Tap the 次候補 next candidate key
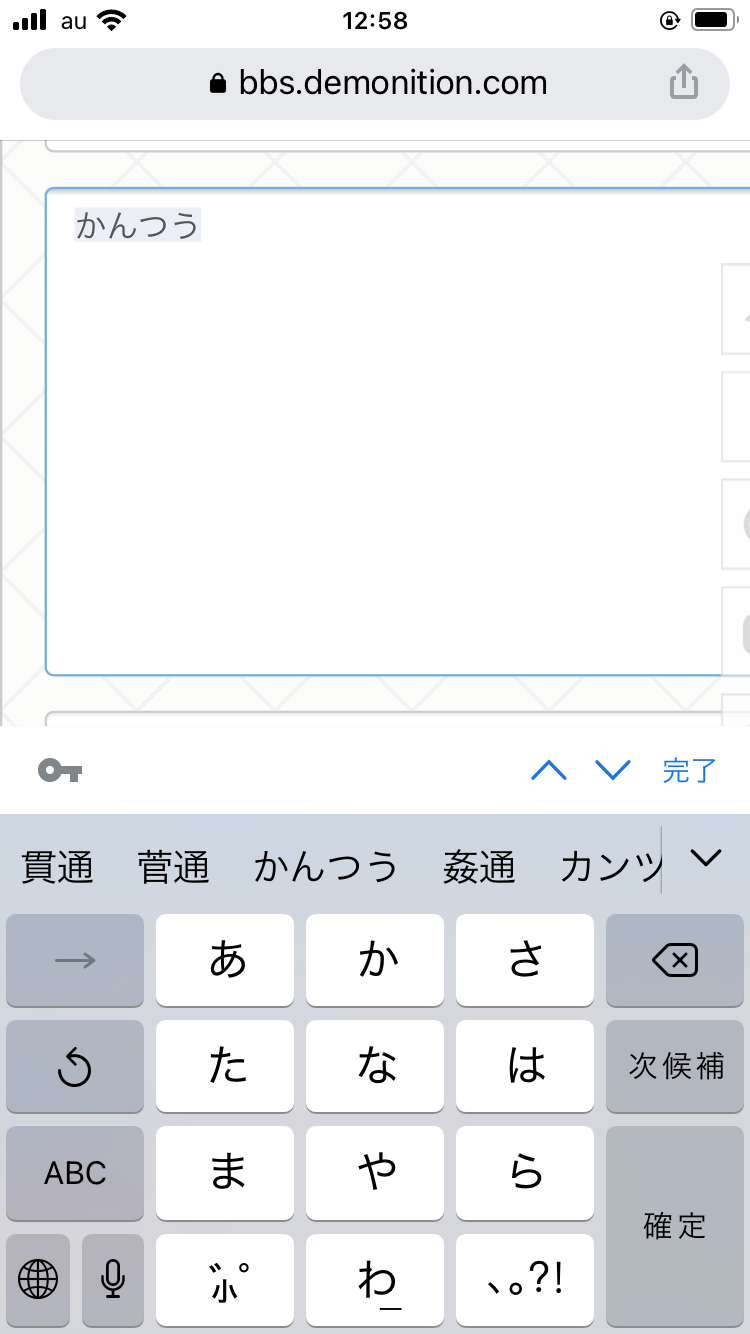The image size is (750, 1334). (x=675, y=1066)
